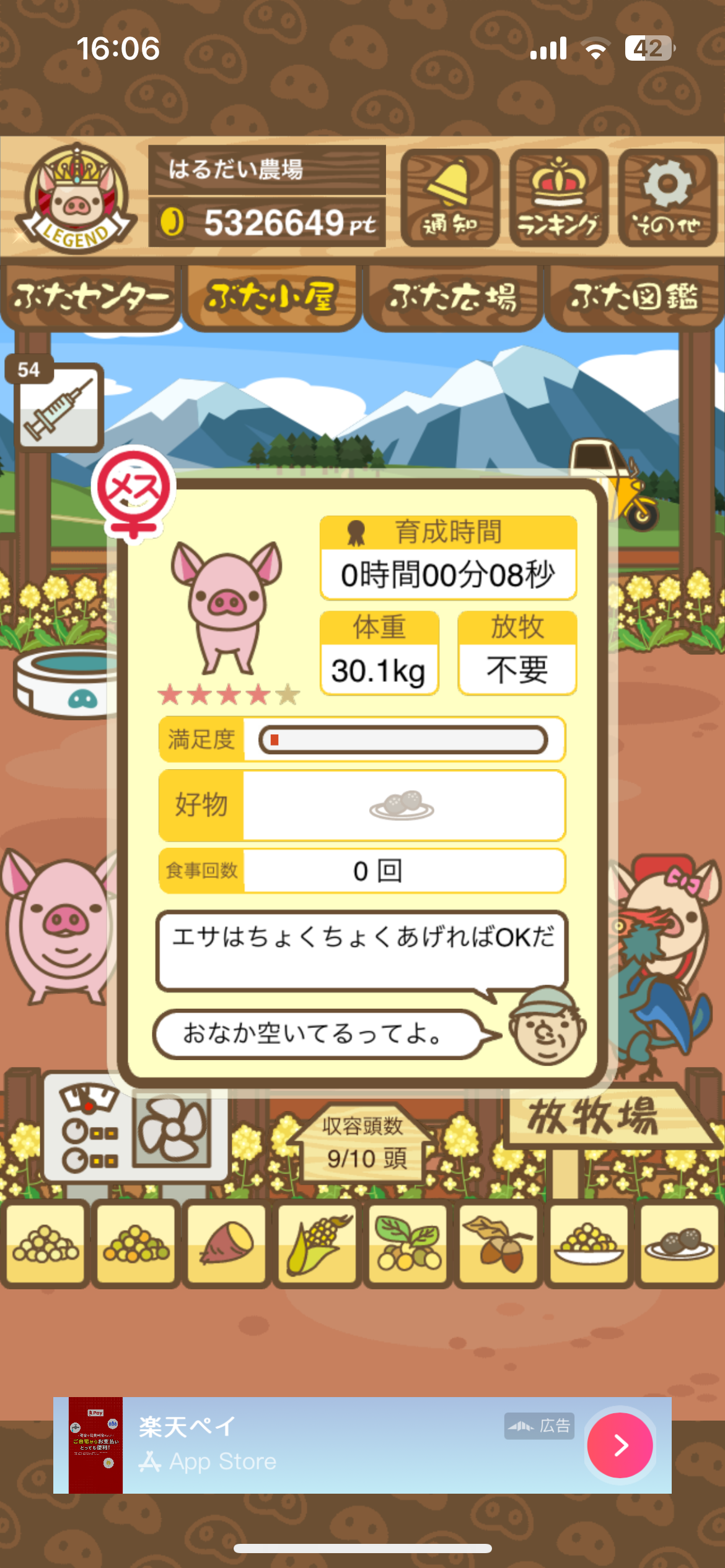Feed the sweet potato
This screenshot has width=725, height=1568.
click(x=227, y=1243)
